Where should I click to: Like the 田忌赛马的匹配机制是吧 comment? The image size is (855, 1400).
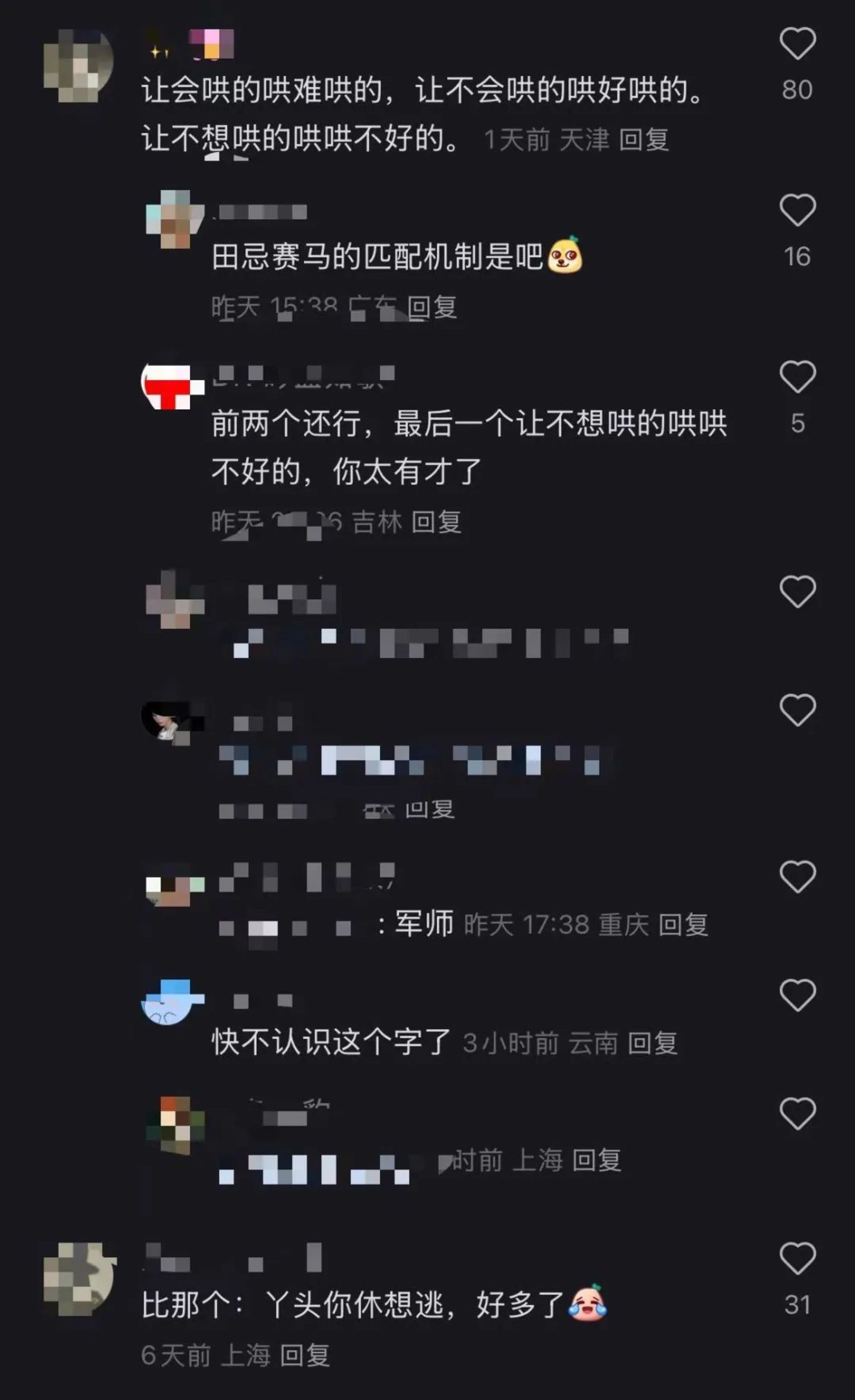point(797,210)
